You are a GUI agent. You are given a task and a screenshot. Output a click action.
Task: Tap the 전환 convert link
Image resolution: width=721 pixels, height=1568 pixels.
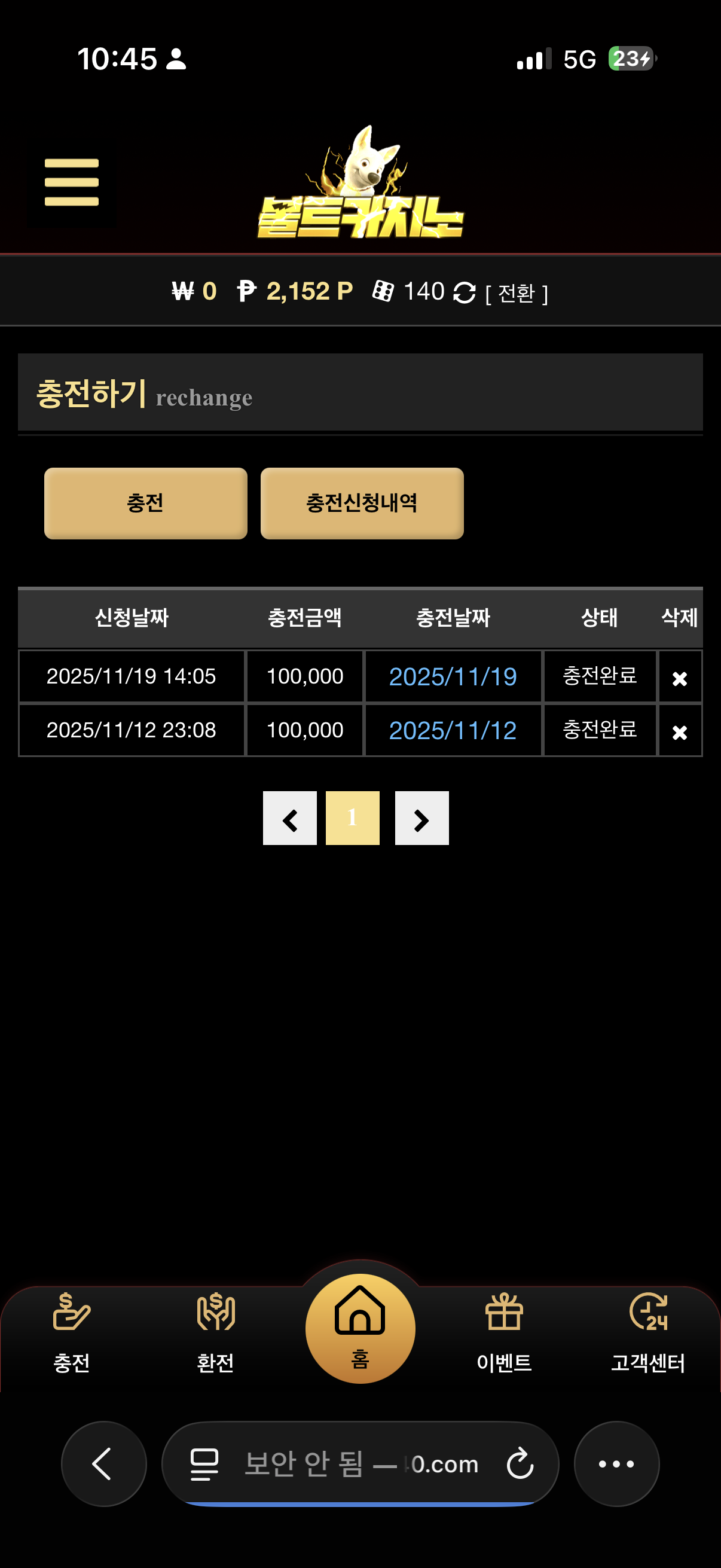tap(517, 294)
